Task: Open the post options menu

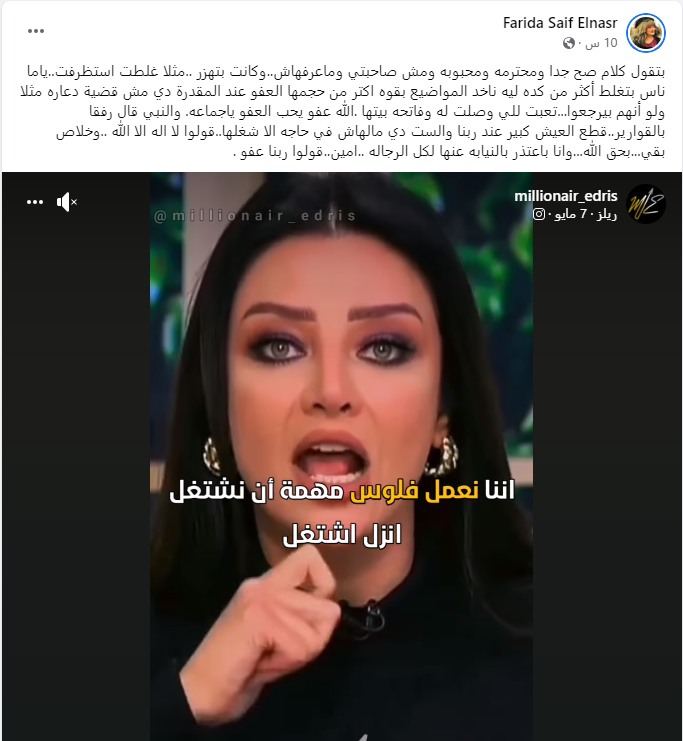Action: [x=37, y=32]
